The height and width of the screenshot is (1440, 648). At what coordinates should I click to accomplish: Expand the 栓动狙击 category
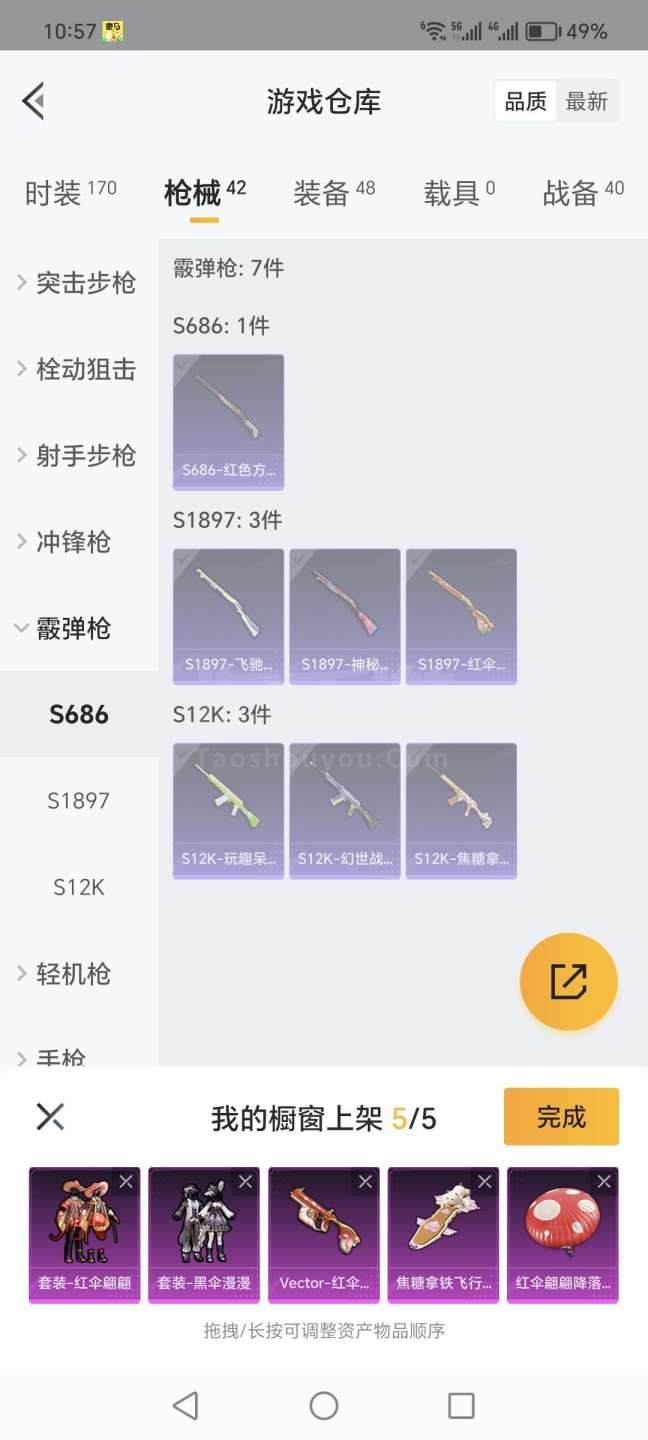click(78, 369)
